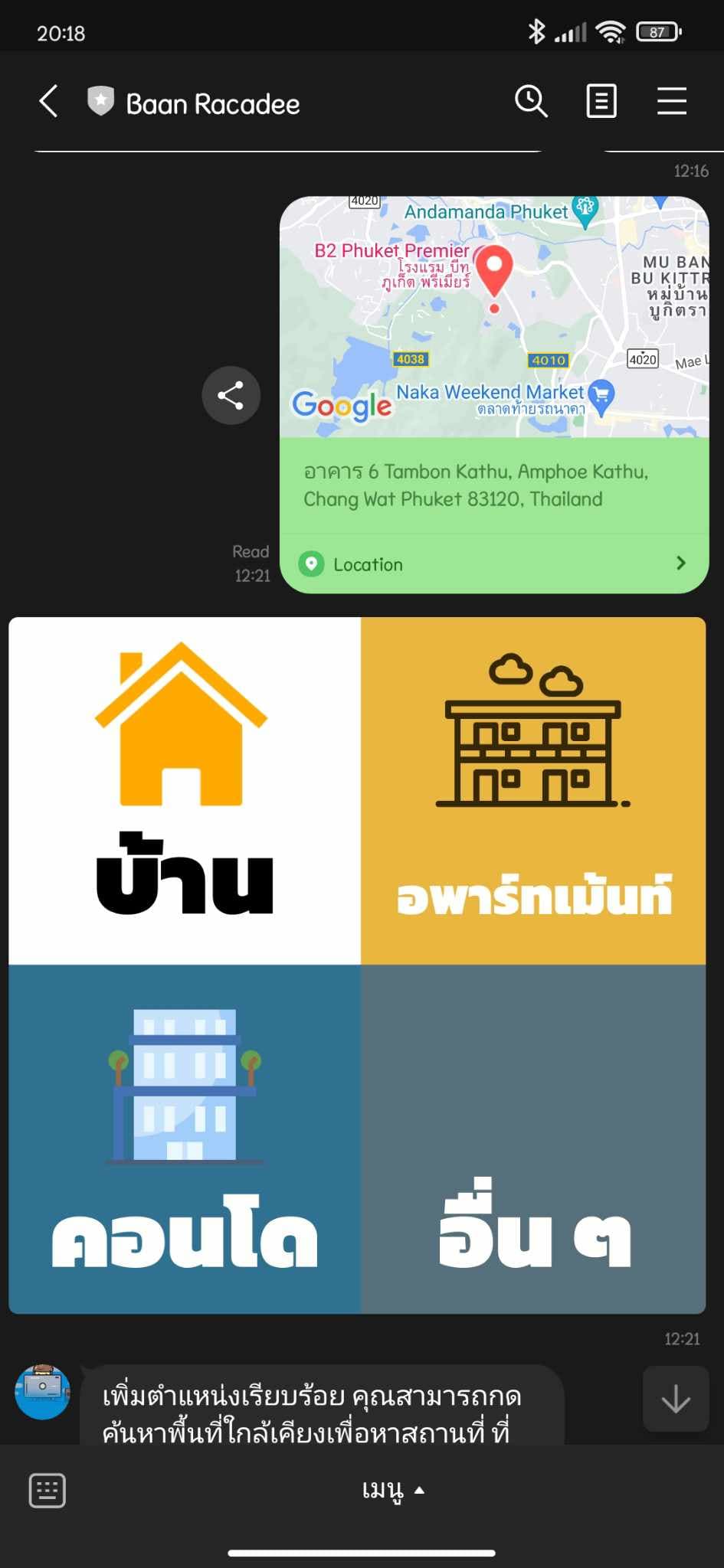Viewport: 724px width, 1568px height.
Task: Open the notes icon in header
Action: click(x=601, y=101)
